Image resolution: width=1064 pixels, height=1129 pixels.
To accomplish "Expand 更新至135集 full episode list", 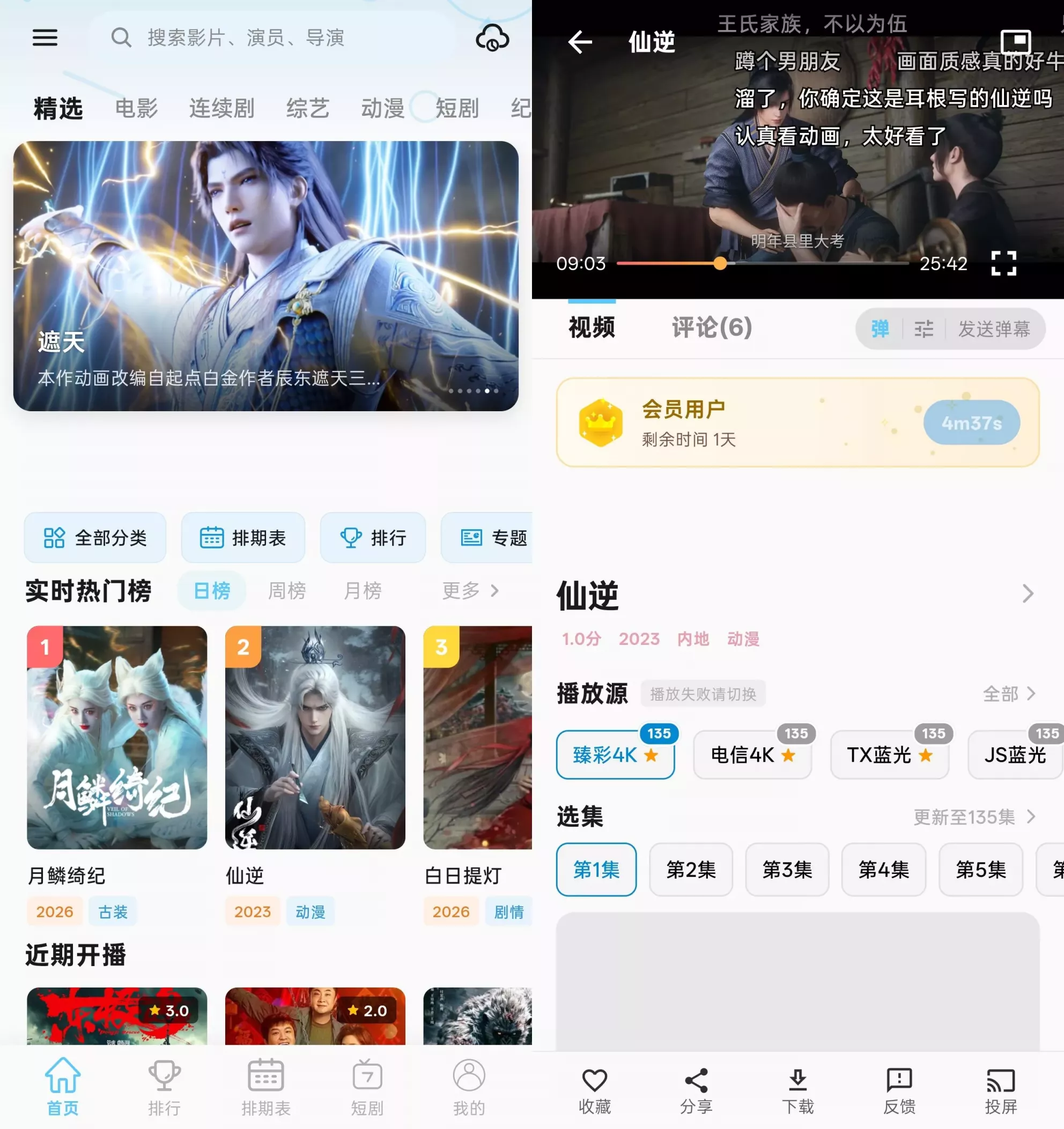I will pos(975,817).
